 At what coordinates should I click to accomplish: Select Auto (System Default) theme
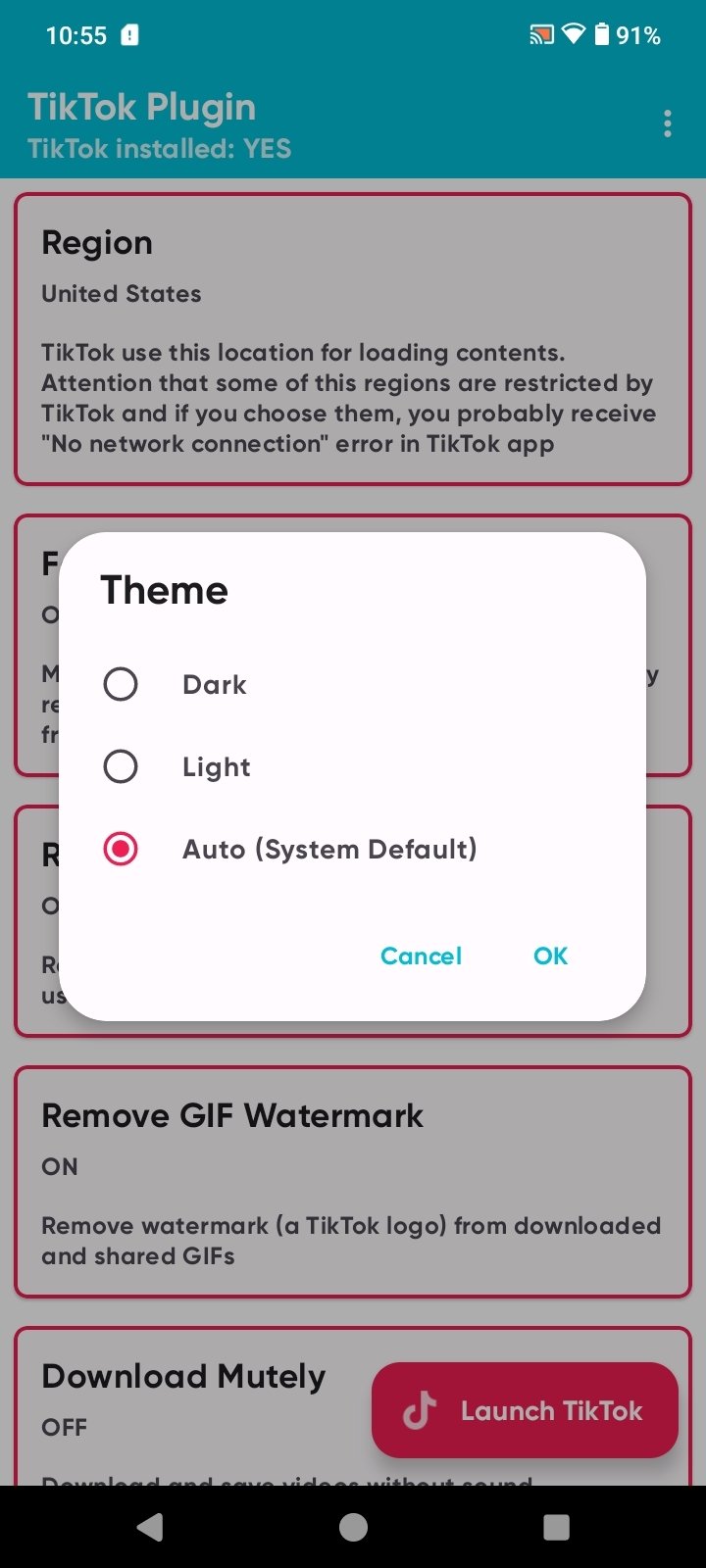[121, 849]
